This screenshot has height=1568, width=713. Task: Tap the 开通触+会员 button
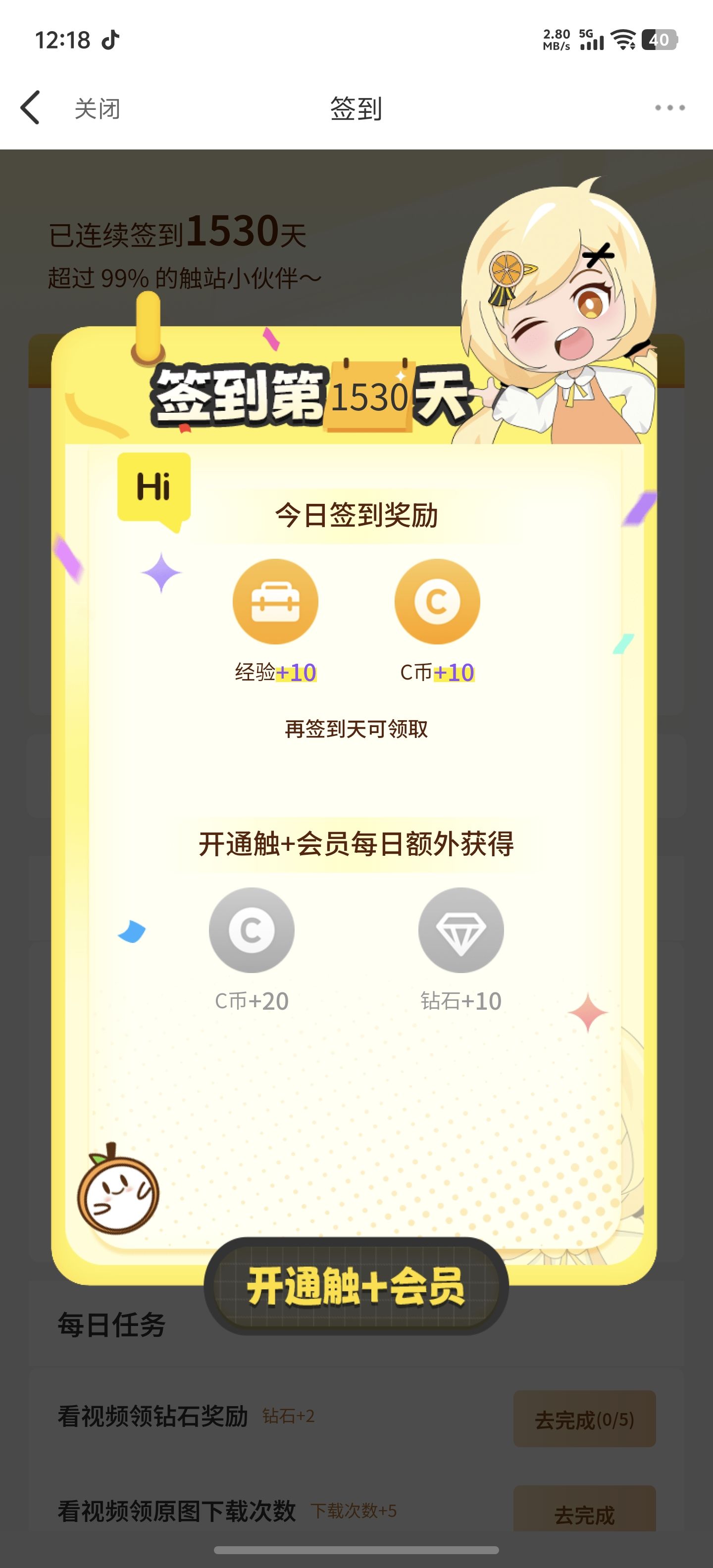[356, 1286]
